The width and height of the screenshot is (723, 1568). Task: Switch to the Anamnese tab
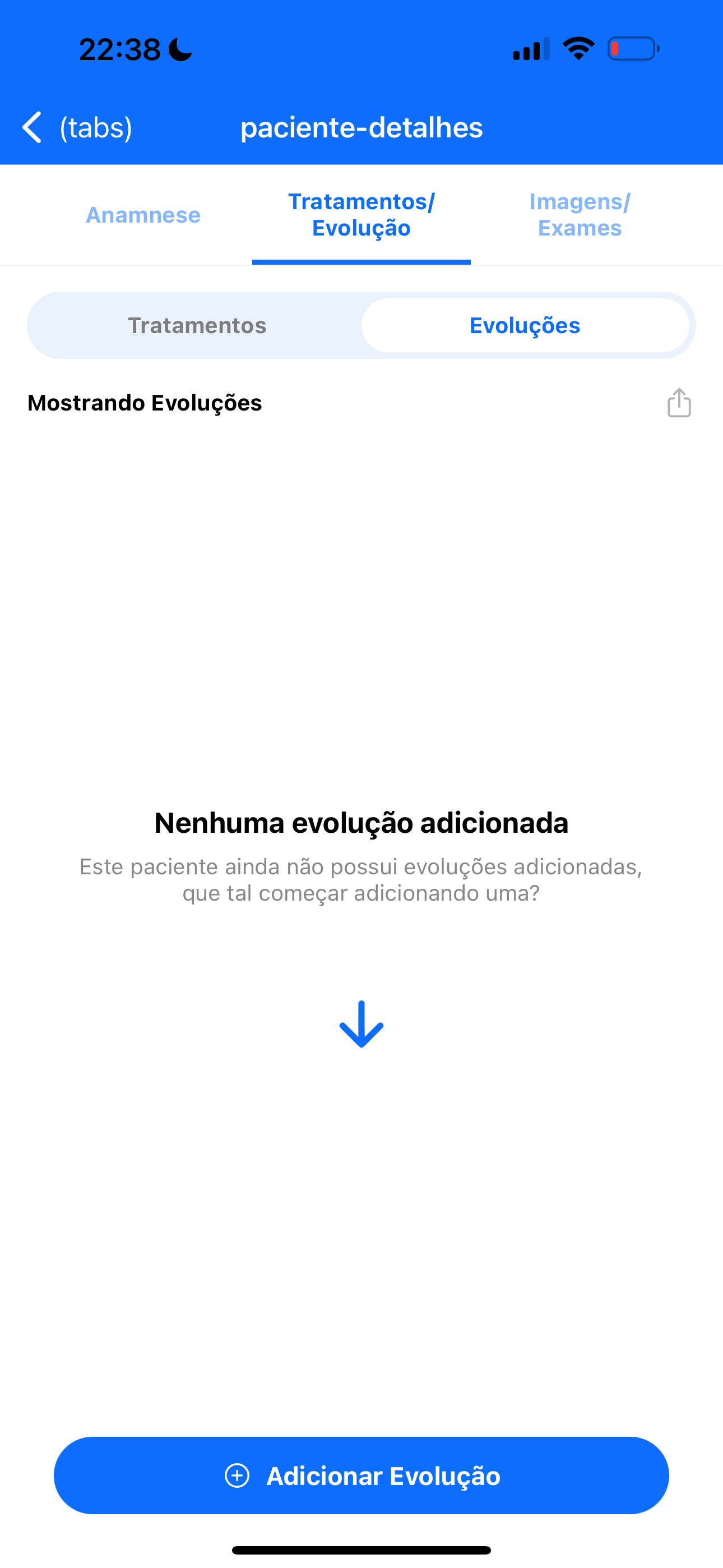[143, 215]
